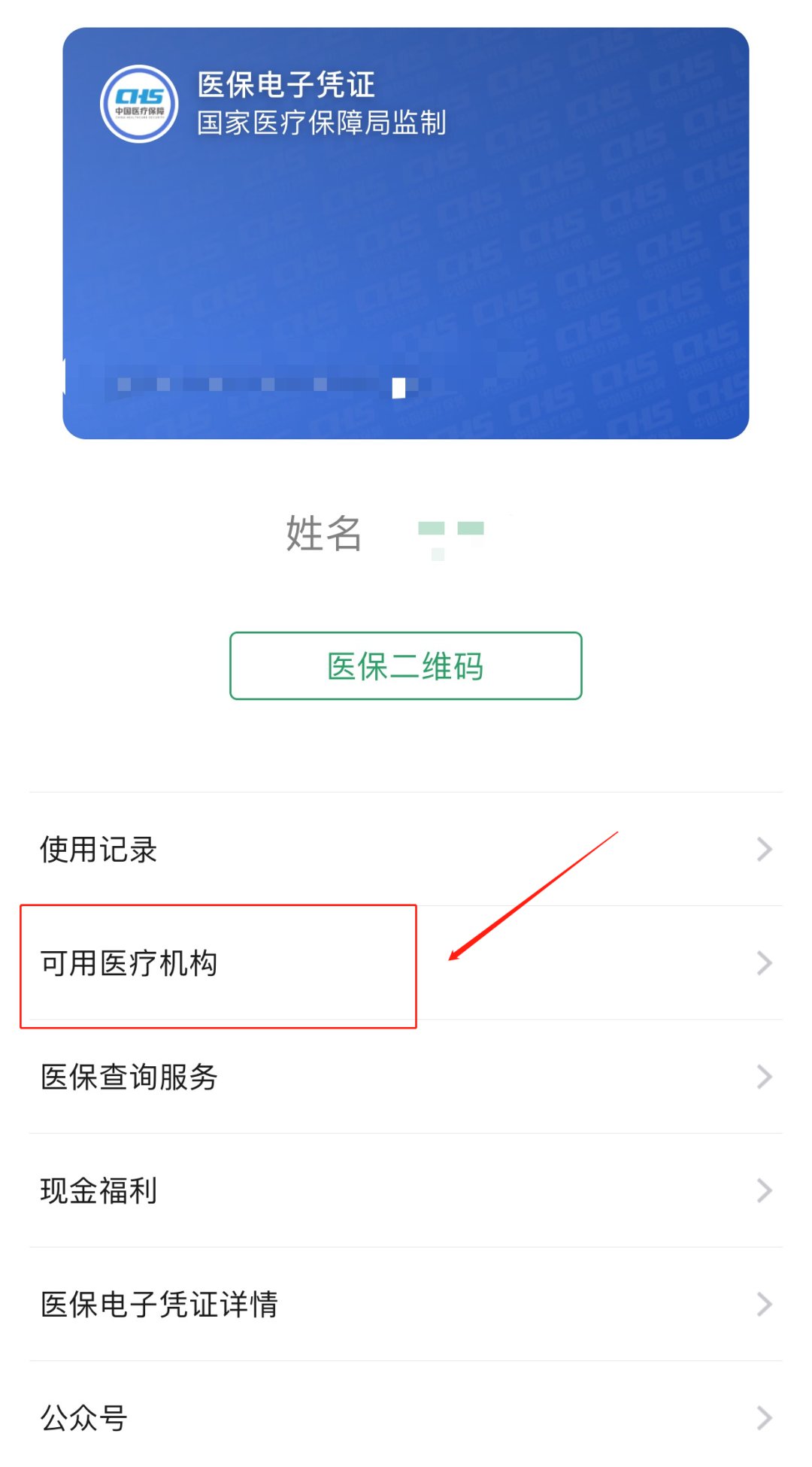This screenshot has width=812, height=1467.
Task: Open 现金福利 row
Action: (405, 1190)
